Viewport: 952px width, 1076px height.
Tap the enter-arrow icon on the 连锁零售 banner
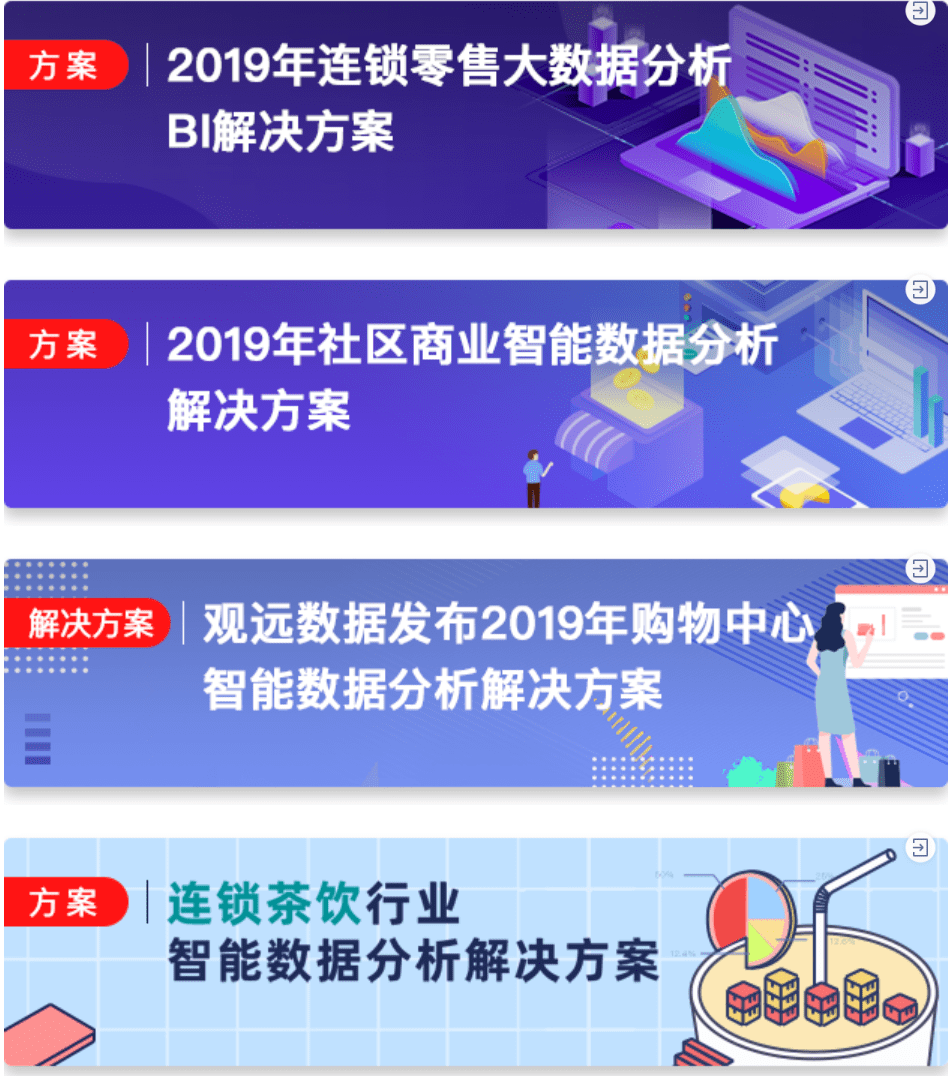[919, 11]
